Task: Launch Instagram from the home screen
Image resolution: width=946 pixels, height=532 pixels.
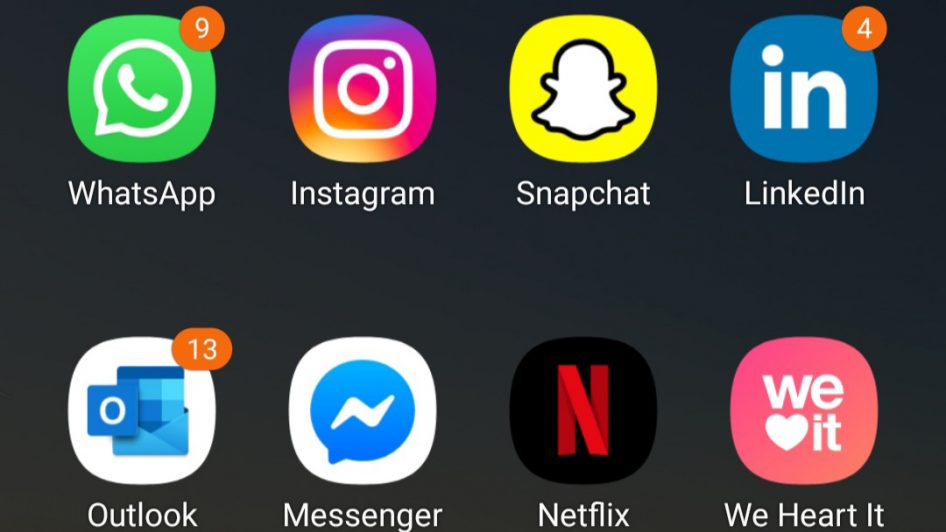Action: coord(362,88)
